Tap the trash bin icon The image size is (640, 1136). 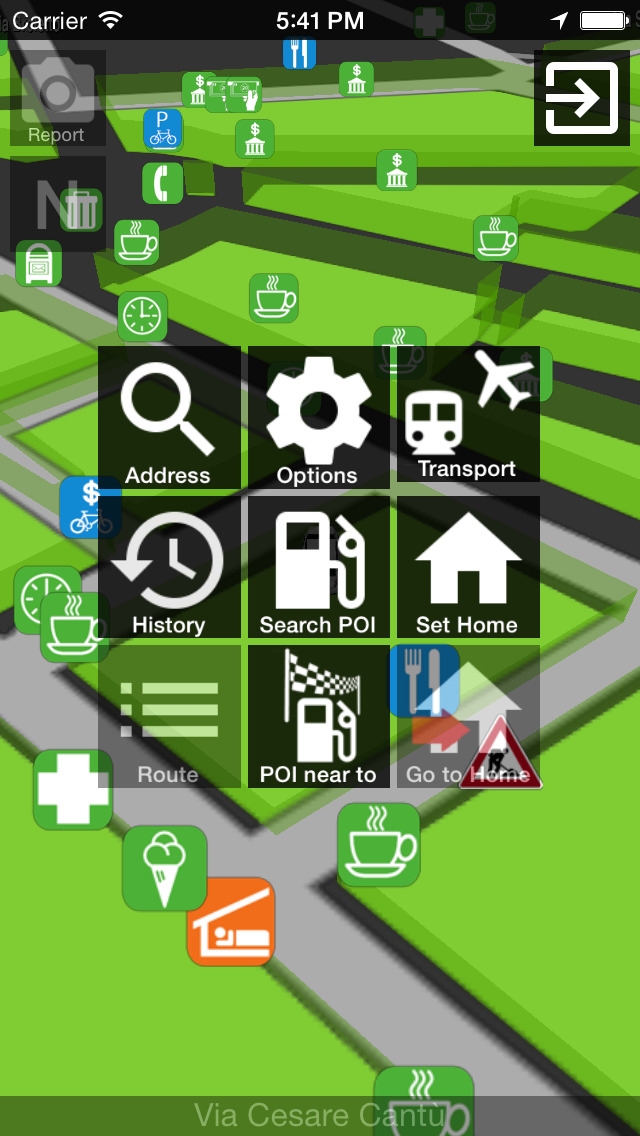82,209
